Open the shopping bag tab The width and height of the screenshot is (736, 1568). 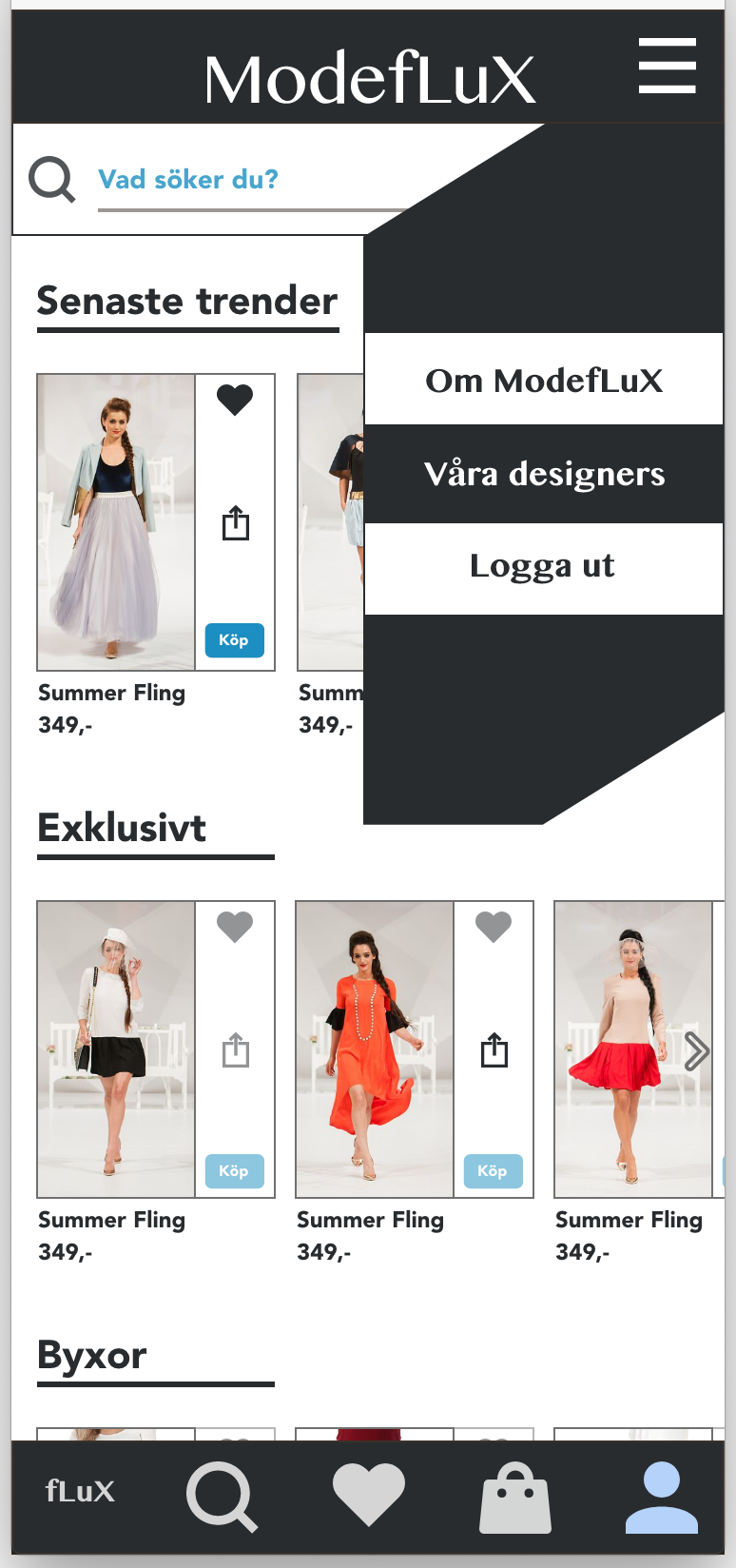coord(515,1499)
